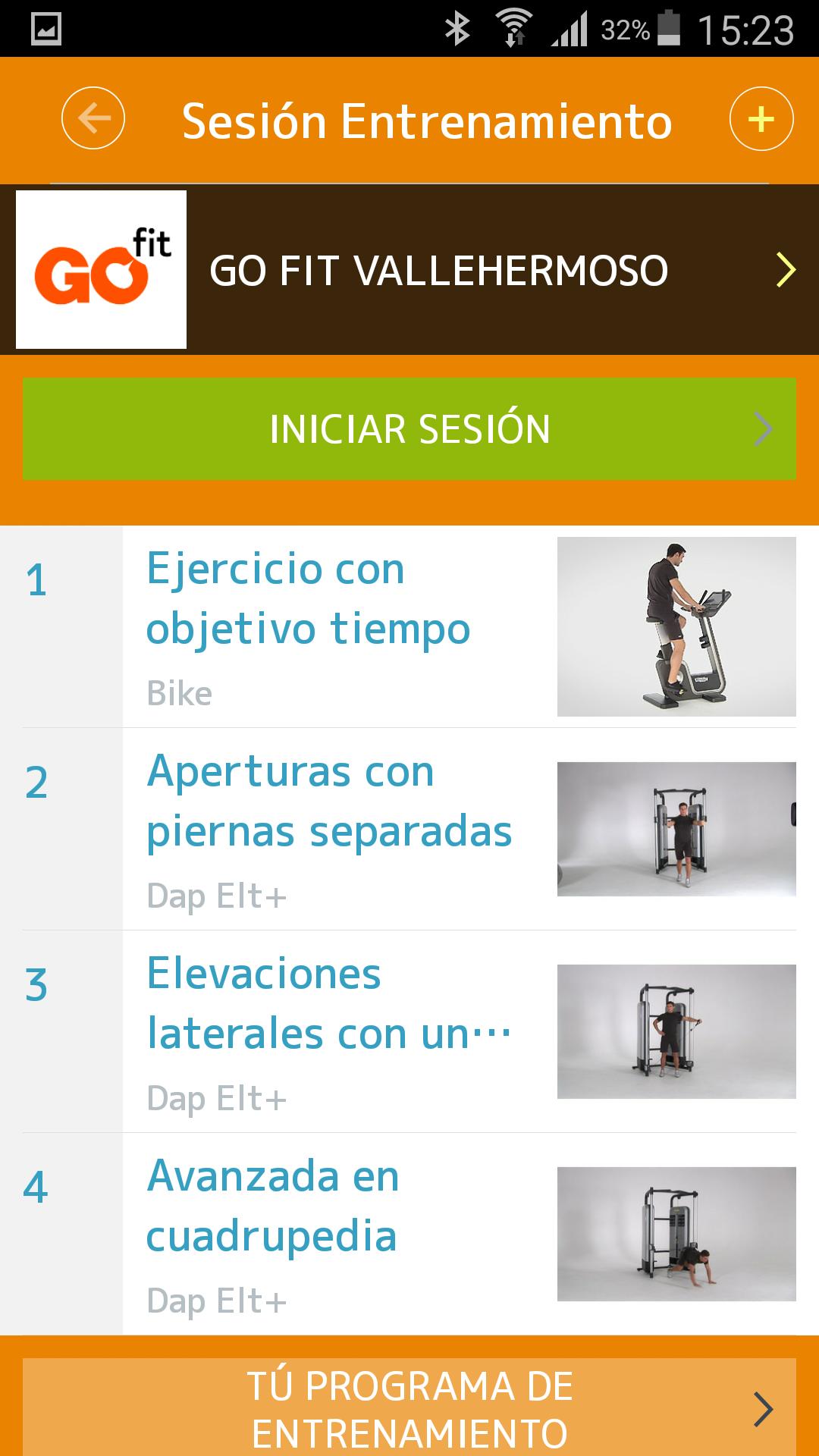Open Aperturas con piernas separadas exercise
819x1456 pixels.
tap(330, 803)
